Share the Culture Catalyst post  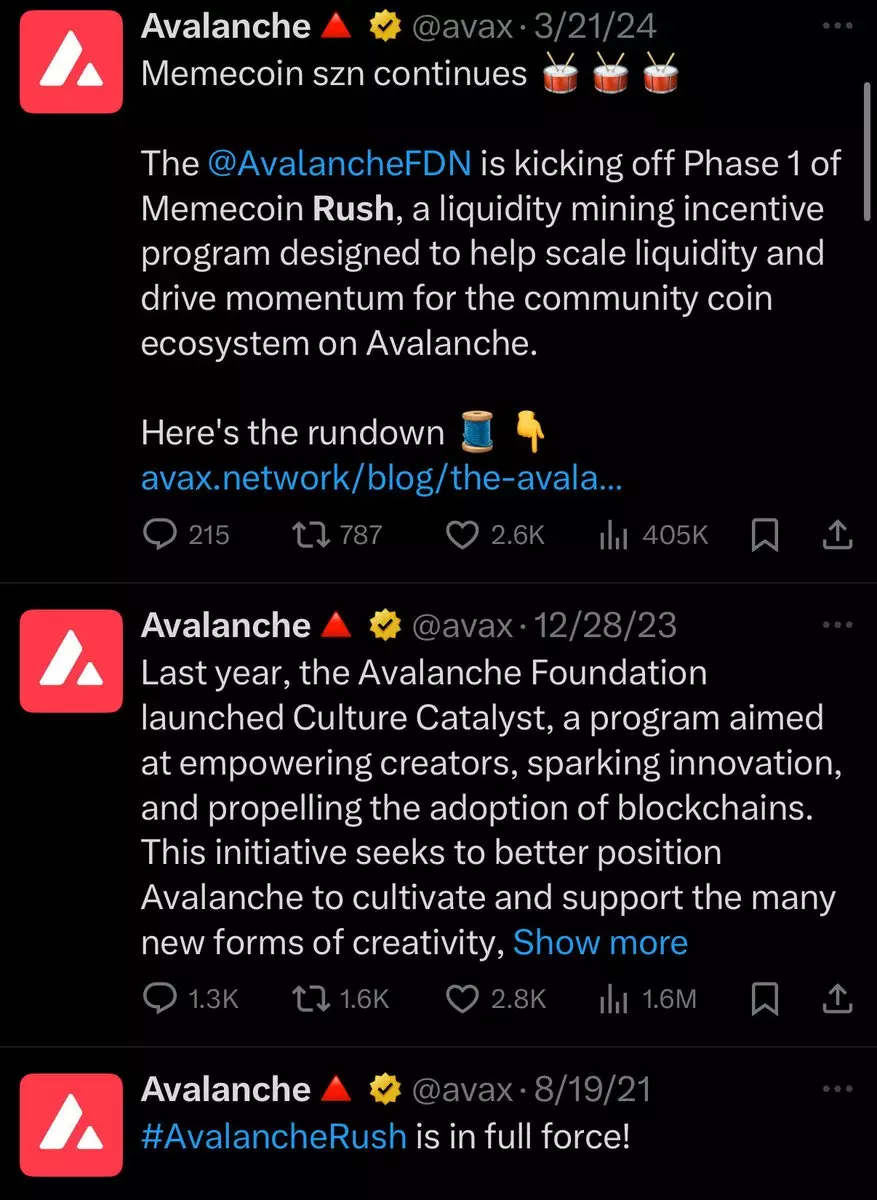(x=837, y=998)
